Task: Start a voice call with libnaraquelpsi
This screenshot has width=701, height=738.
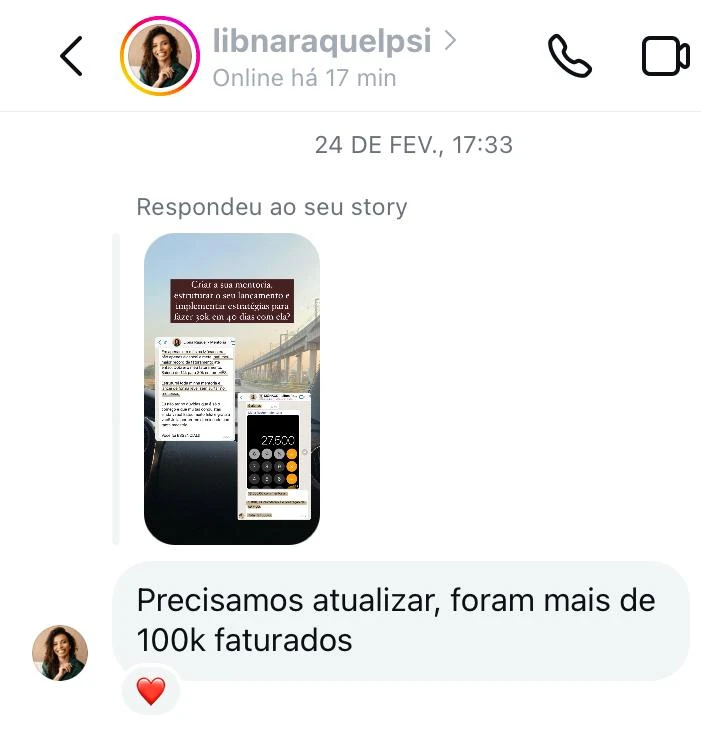Action: (569, 56)
